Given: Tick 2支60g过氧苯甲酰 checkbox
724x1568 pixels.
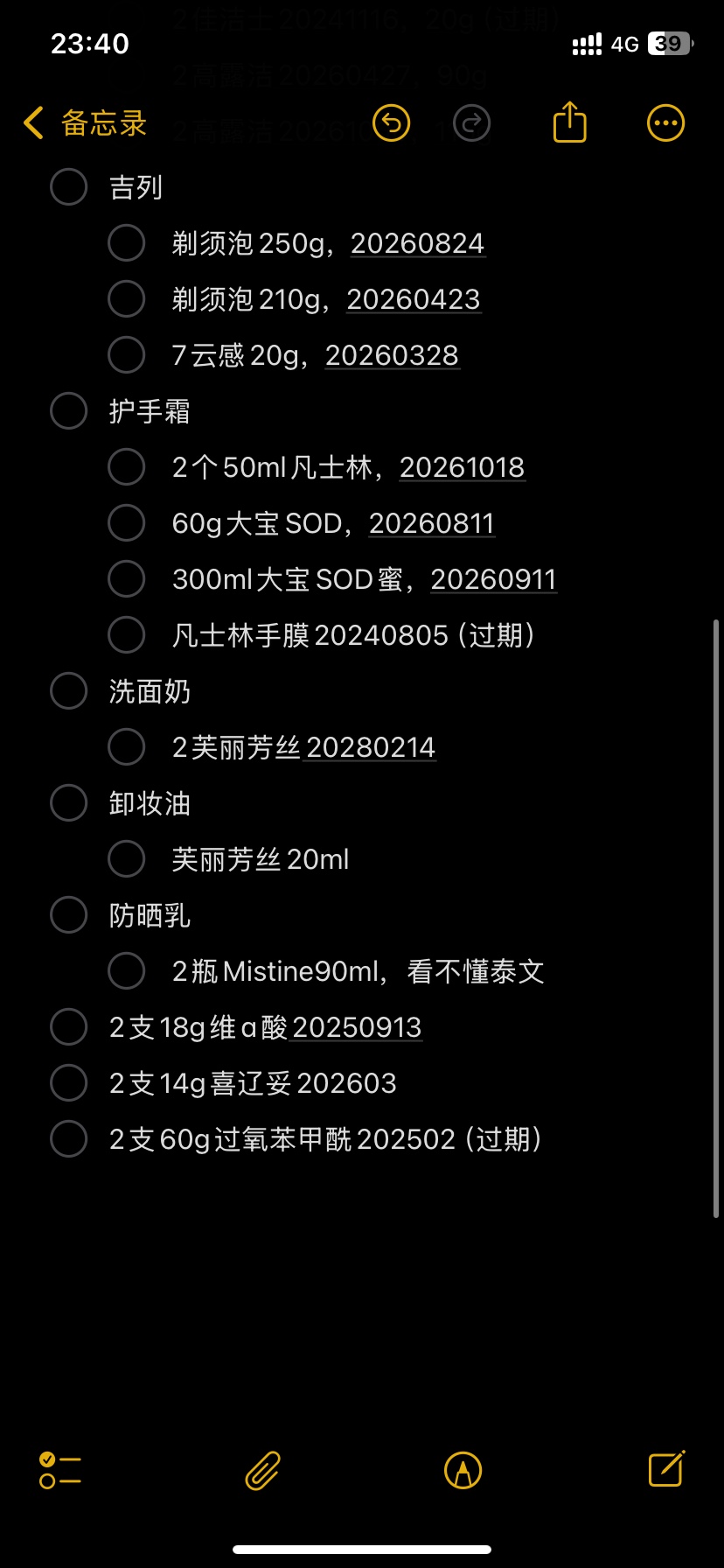Looking at the screenshot, I should (x=69, y=1139).
